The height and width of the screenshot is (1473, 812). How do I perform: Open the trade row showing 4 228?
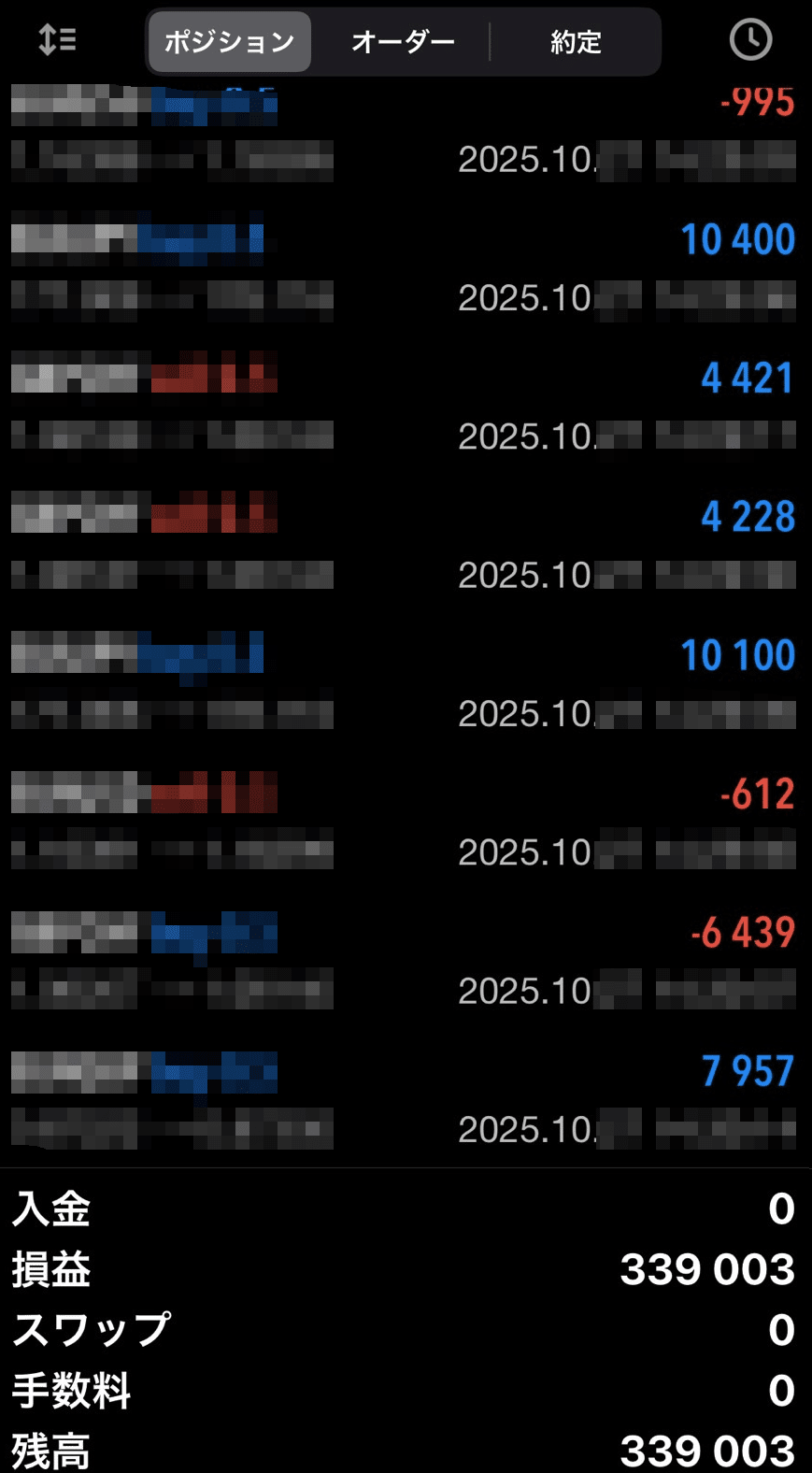pyautogui.click(x=406, y=544)
